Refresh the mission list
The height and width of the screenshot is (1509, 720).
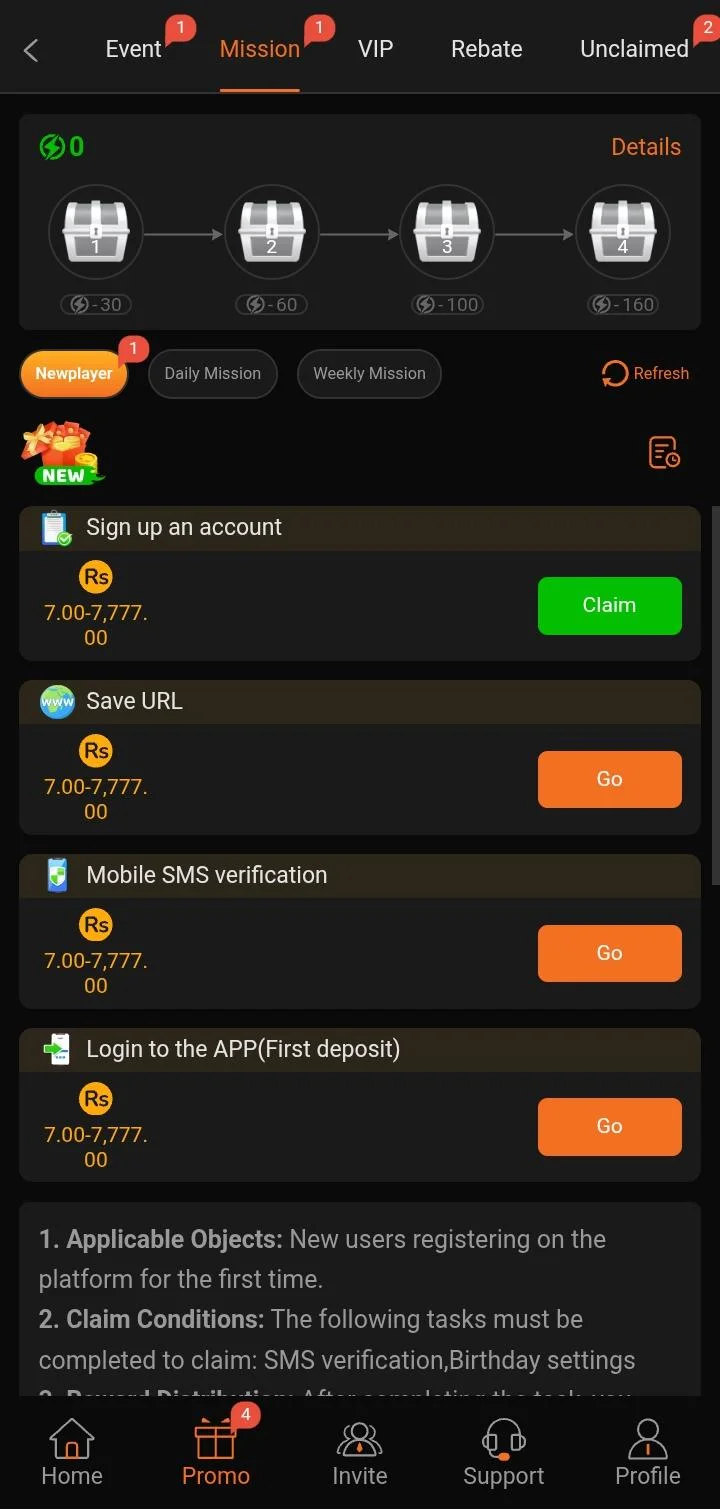[645, 374]
